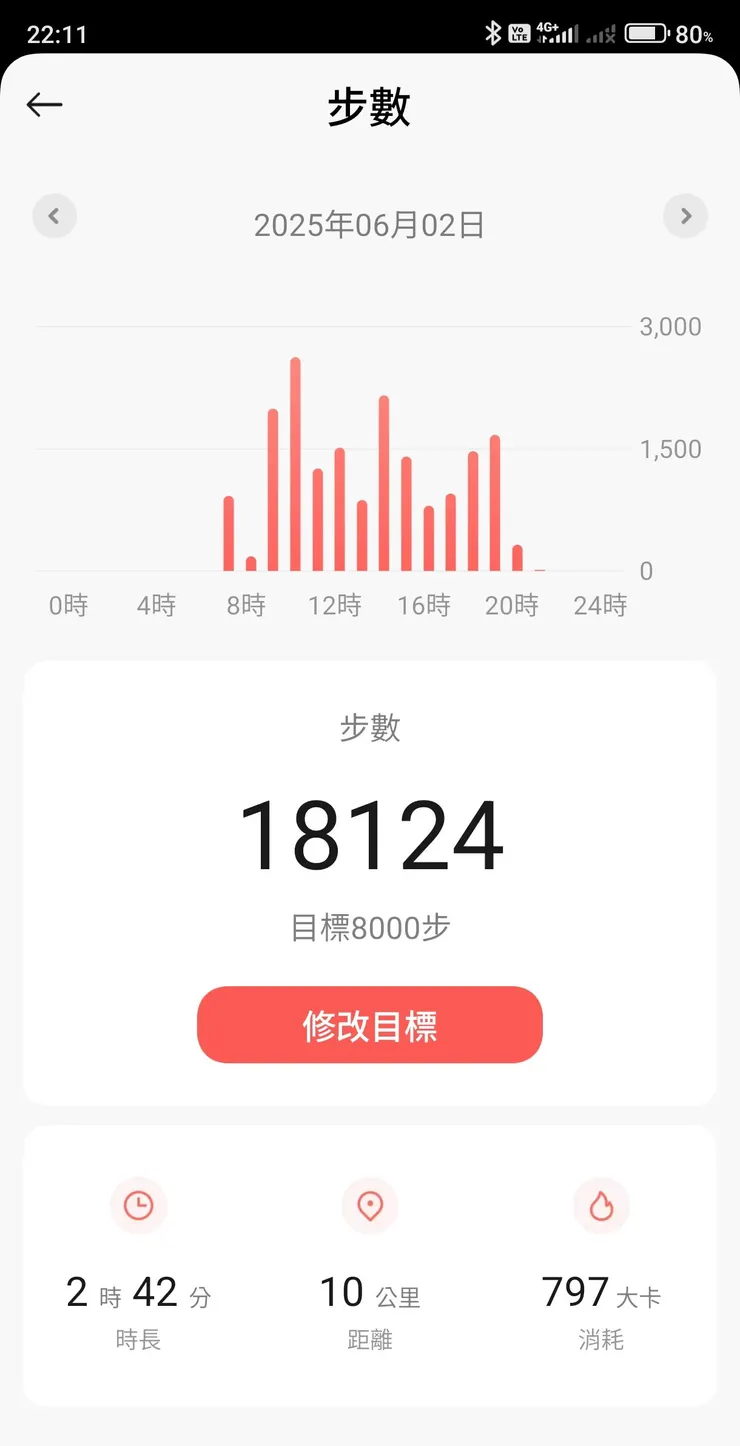Tap the 消耗 value 797 大卡
Viewport: 740px width, 1446px height.
(601, 1291)
